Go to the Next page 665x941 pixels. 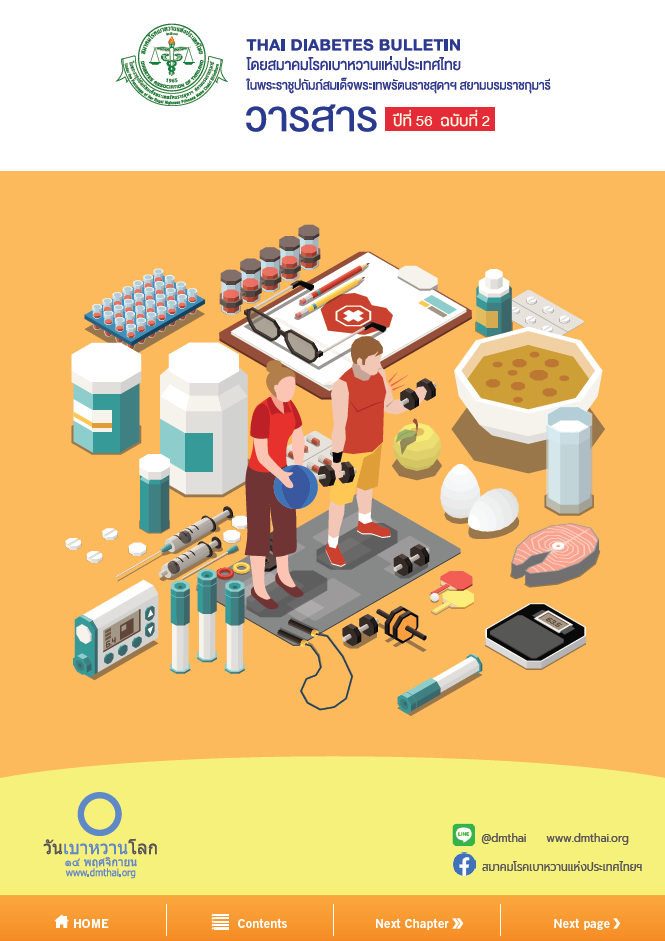pyautogui.click(x=586, y=923)
